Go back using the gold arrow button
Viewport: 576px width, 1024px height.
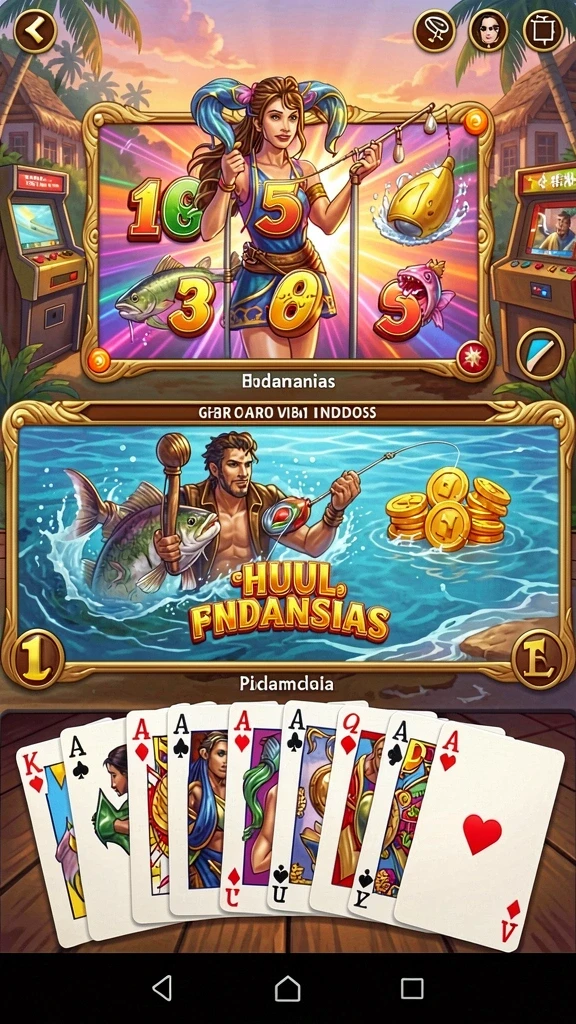(35, 30)
